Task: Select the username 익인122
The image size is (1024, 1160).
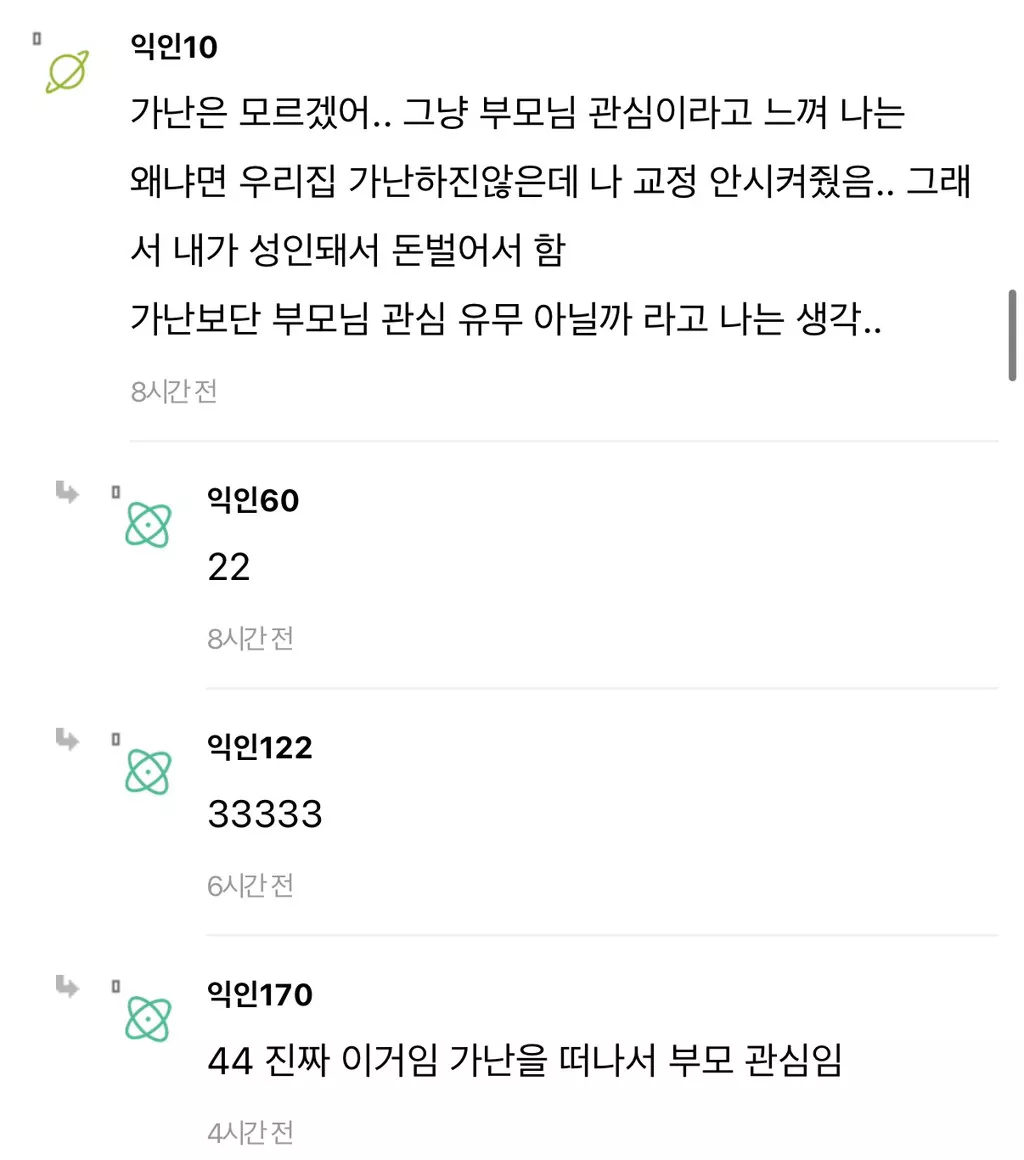Action: [x=260, y=747]
